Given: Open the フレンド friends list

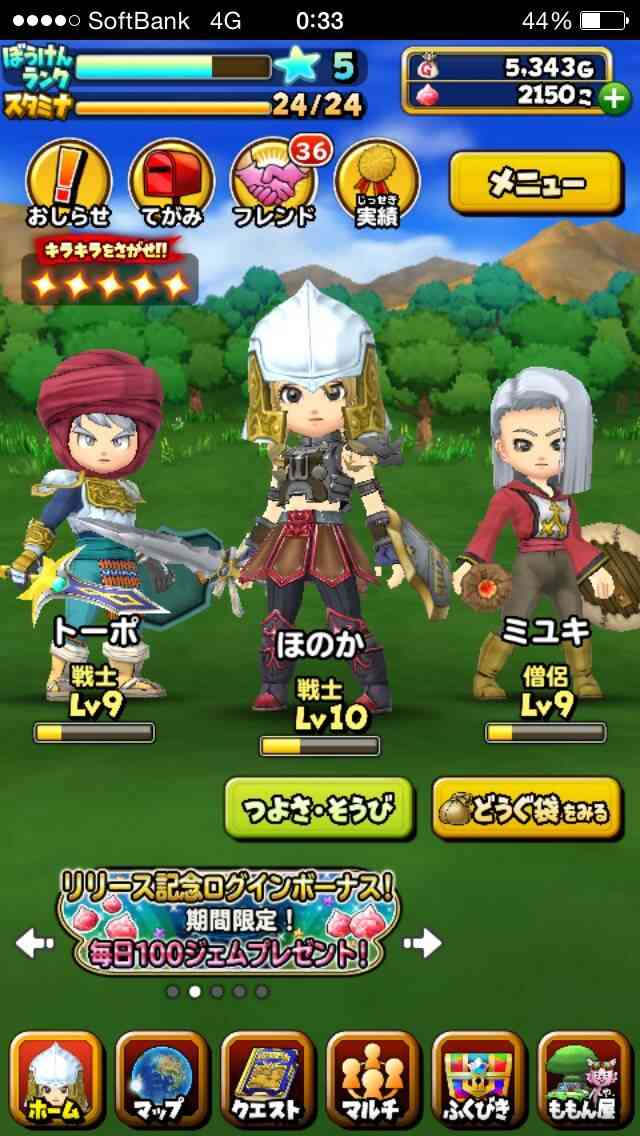Looking at the screenshot, I should click(x=275, y=184).
